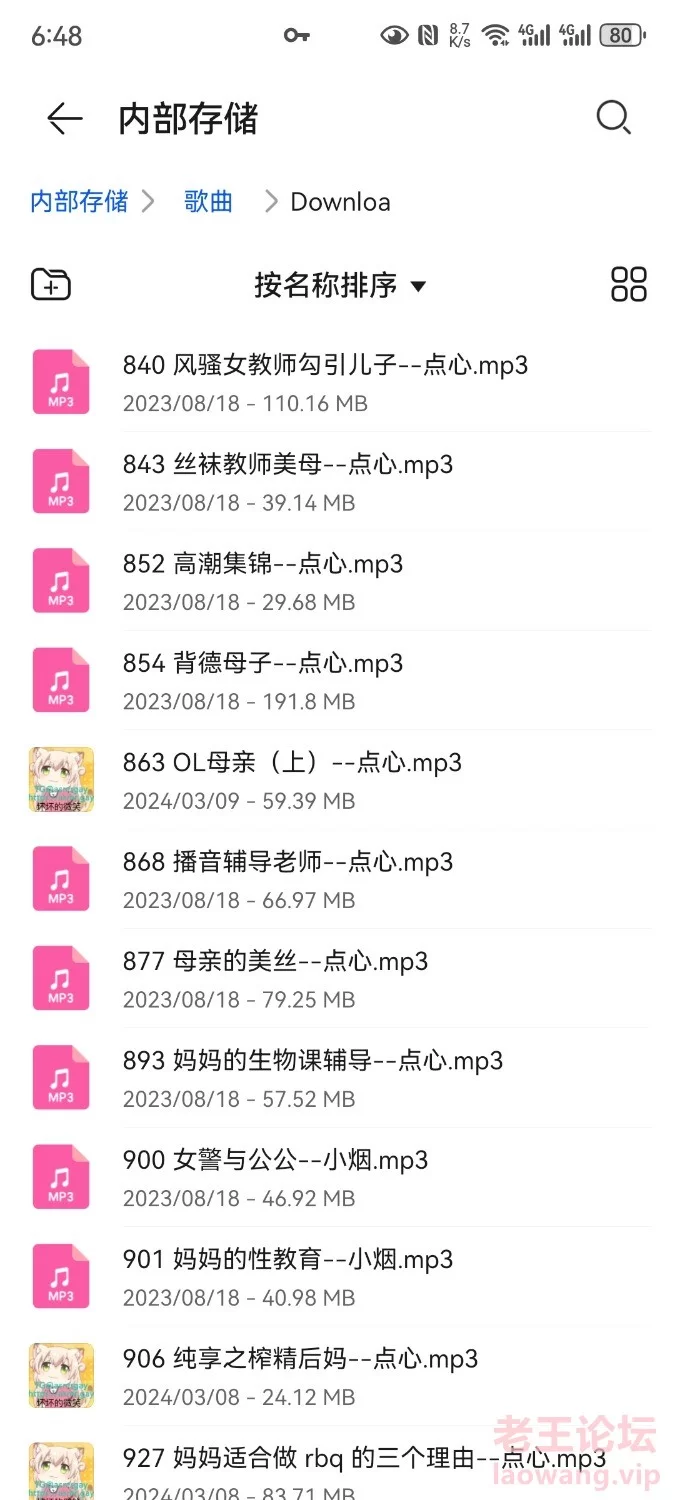Open the search magnifier icon
This screenshot has height=1500, width=680.
click(613, 118)
